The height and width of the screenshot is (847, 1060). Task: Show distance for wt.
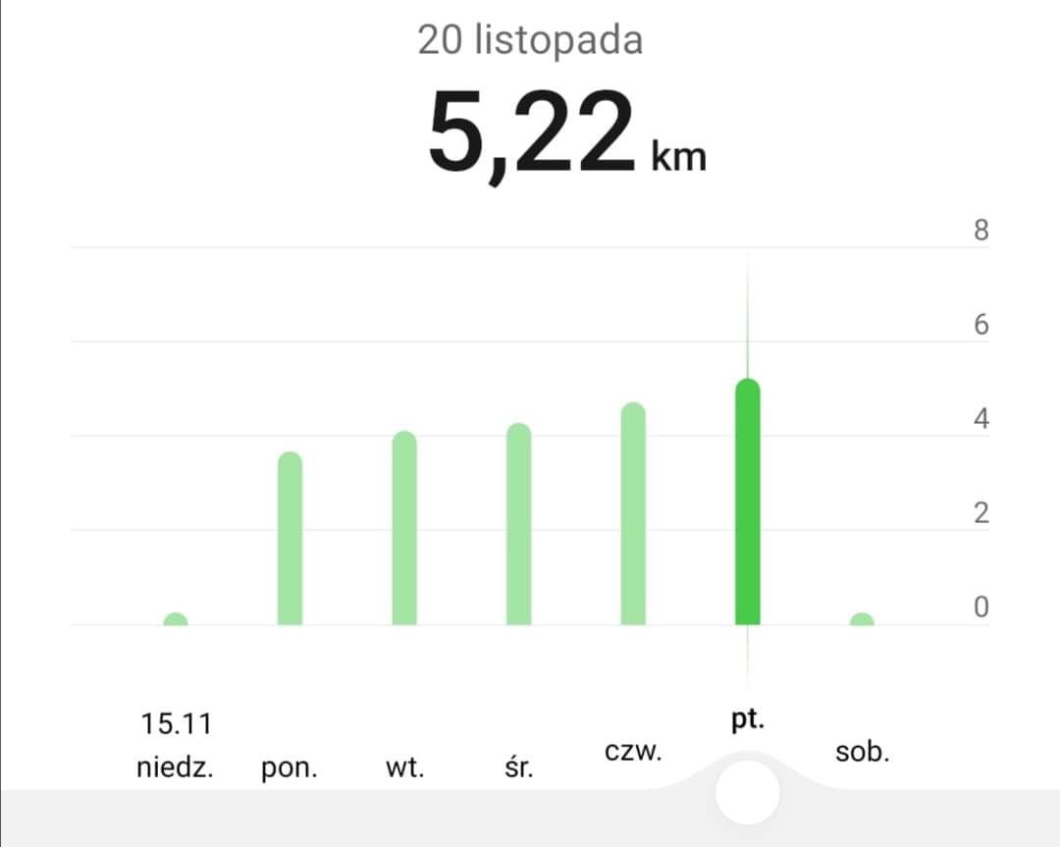[x=404, y=530]
